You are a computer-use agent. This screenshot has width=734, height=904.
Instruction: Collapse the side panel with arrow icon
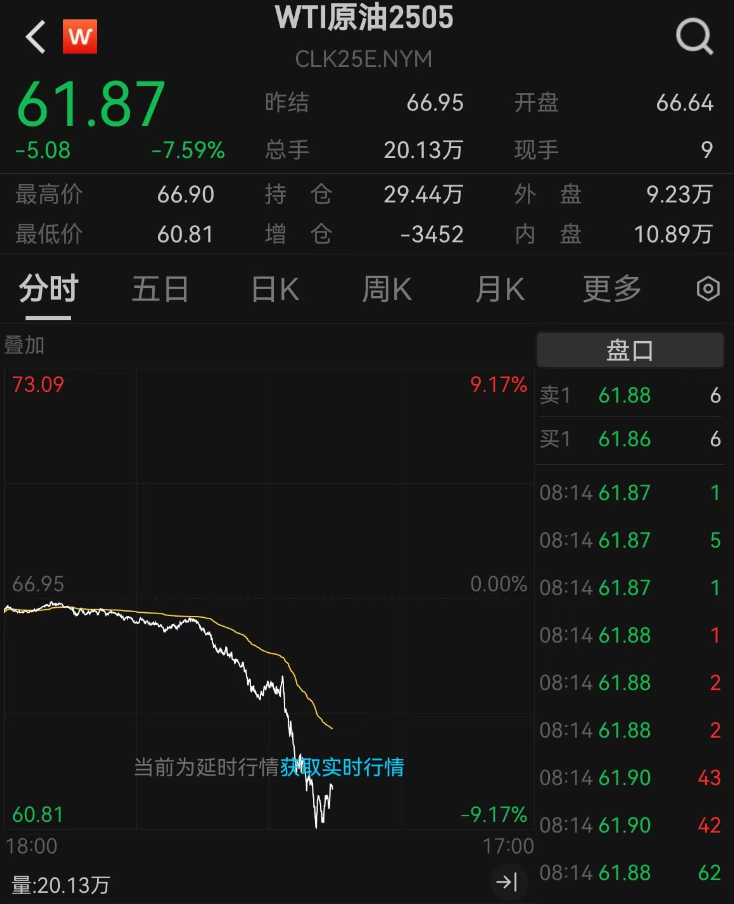click(x=507, y=881)
